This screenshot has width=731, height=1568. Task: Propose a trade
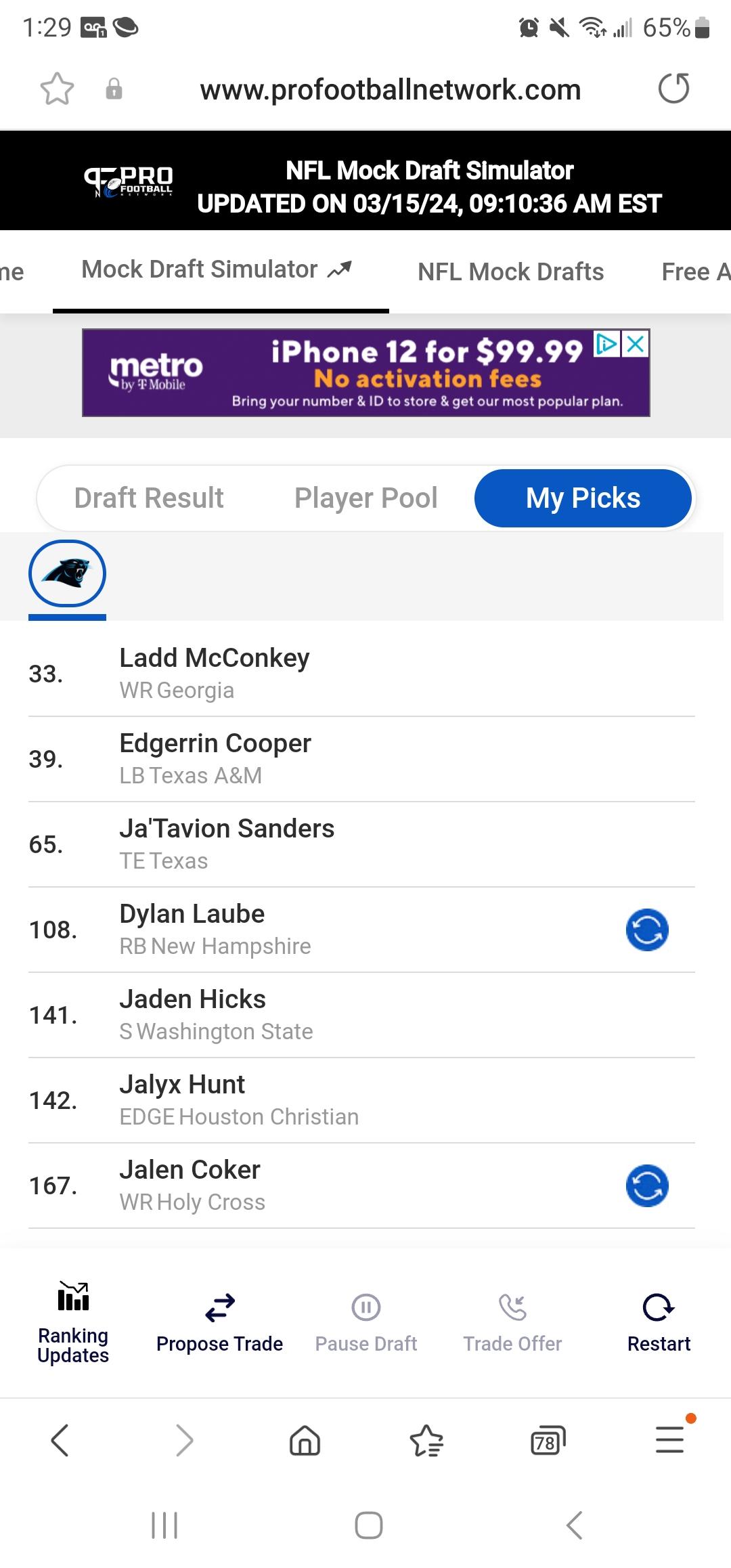pos(219,1324)
